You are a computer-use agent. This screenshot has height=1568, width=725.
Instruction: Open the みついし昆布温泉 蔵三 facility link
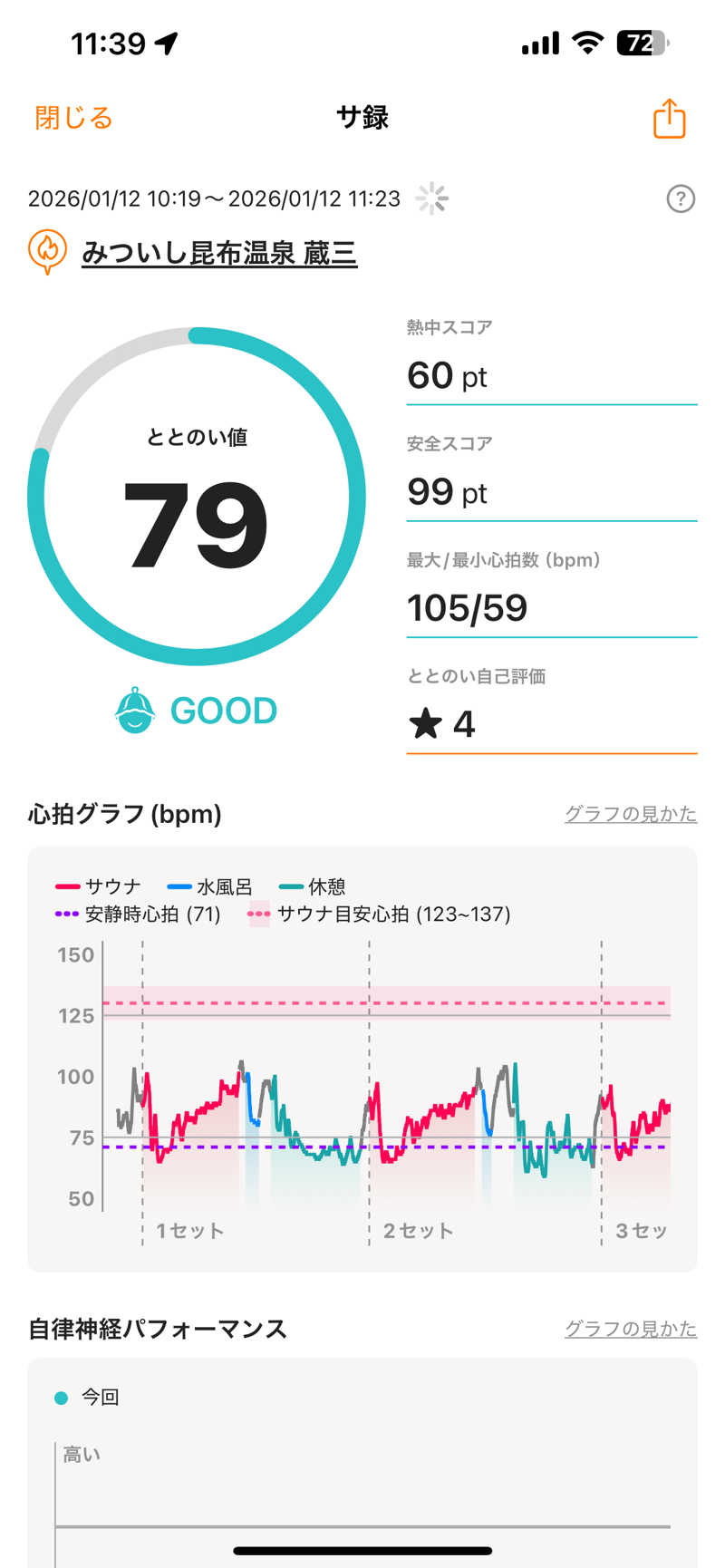point(218,253)
